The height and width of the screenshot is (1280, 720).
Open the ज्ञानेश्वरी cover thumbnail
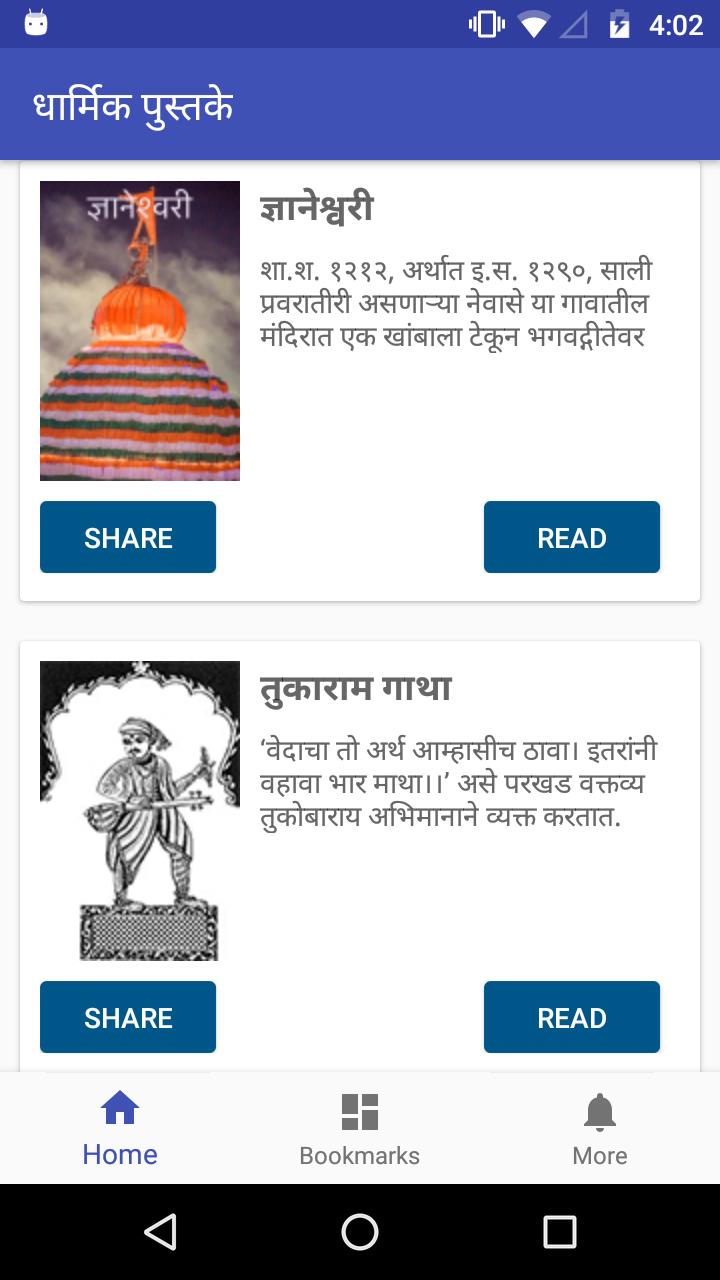(x=139, y=329)
